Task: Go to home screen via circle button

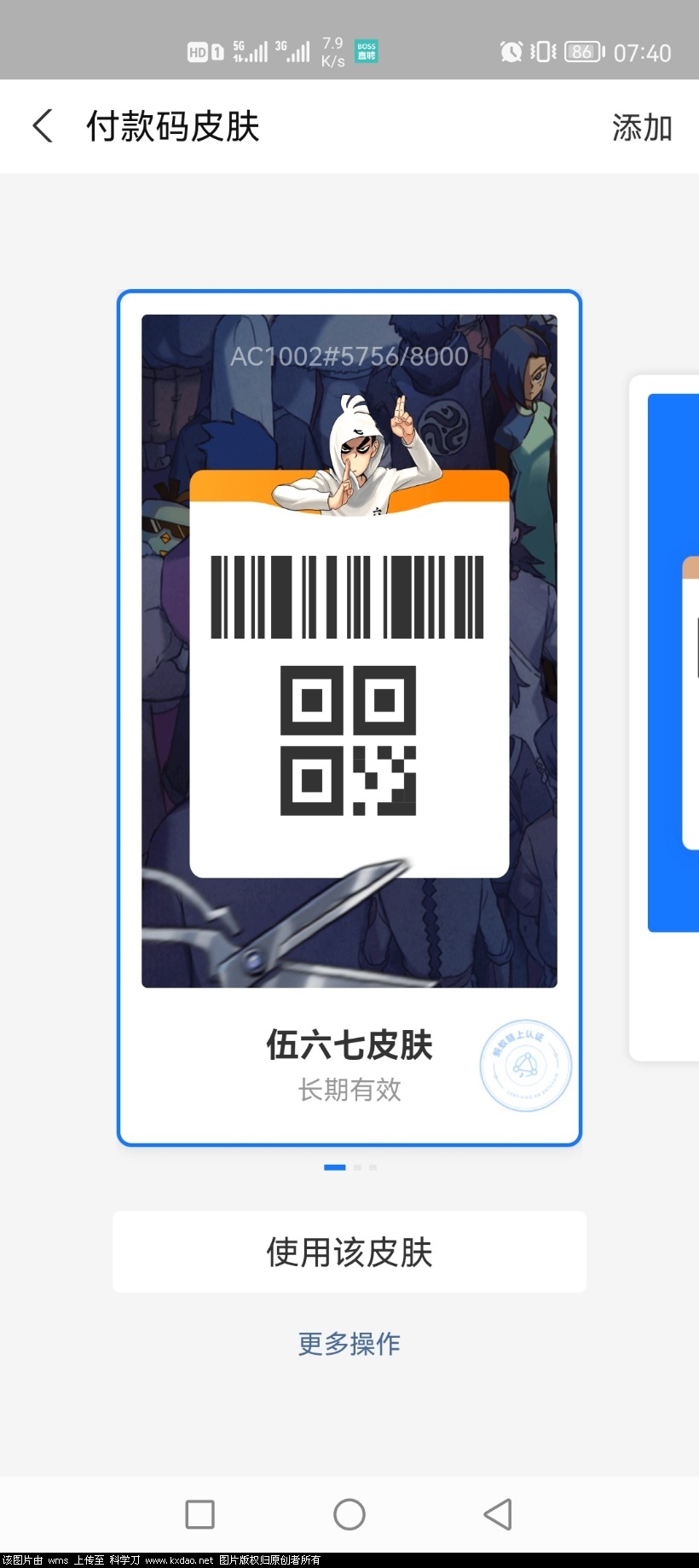Action: (x=349, y=1514)
